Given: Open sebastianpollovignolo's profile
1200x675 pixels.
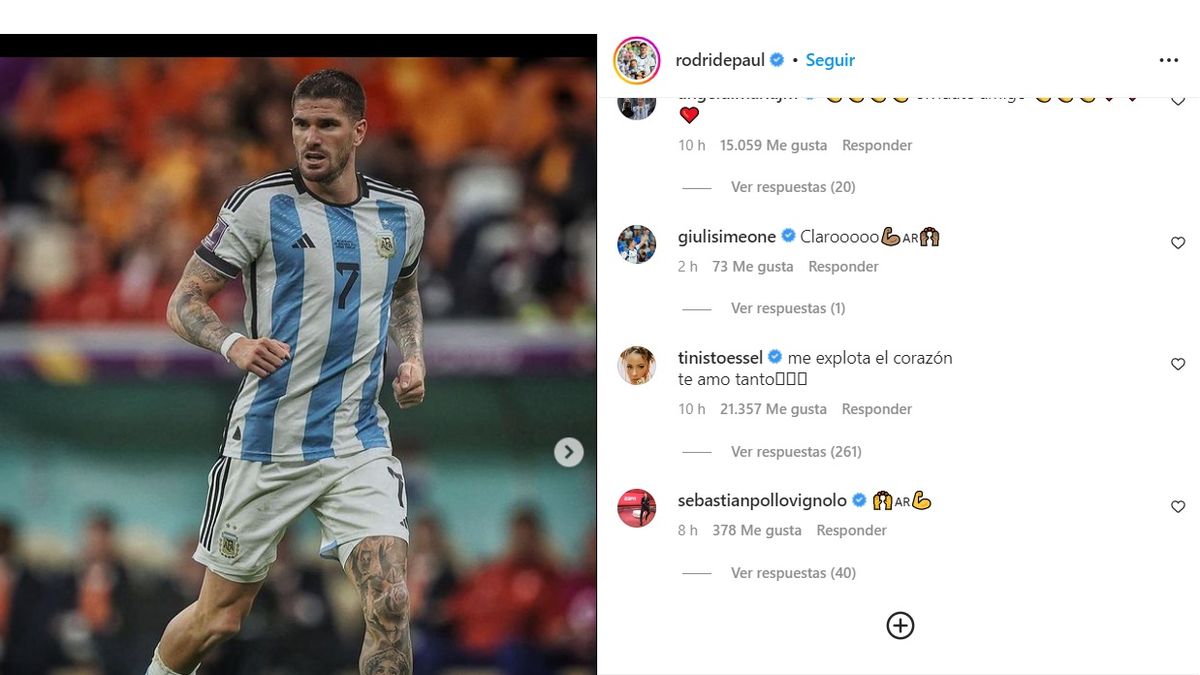Looking at the screenshot, I should [x=762, y=501].
